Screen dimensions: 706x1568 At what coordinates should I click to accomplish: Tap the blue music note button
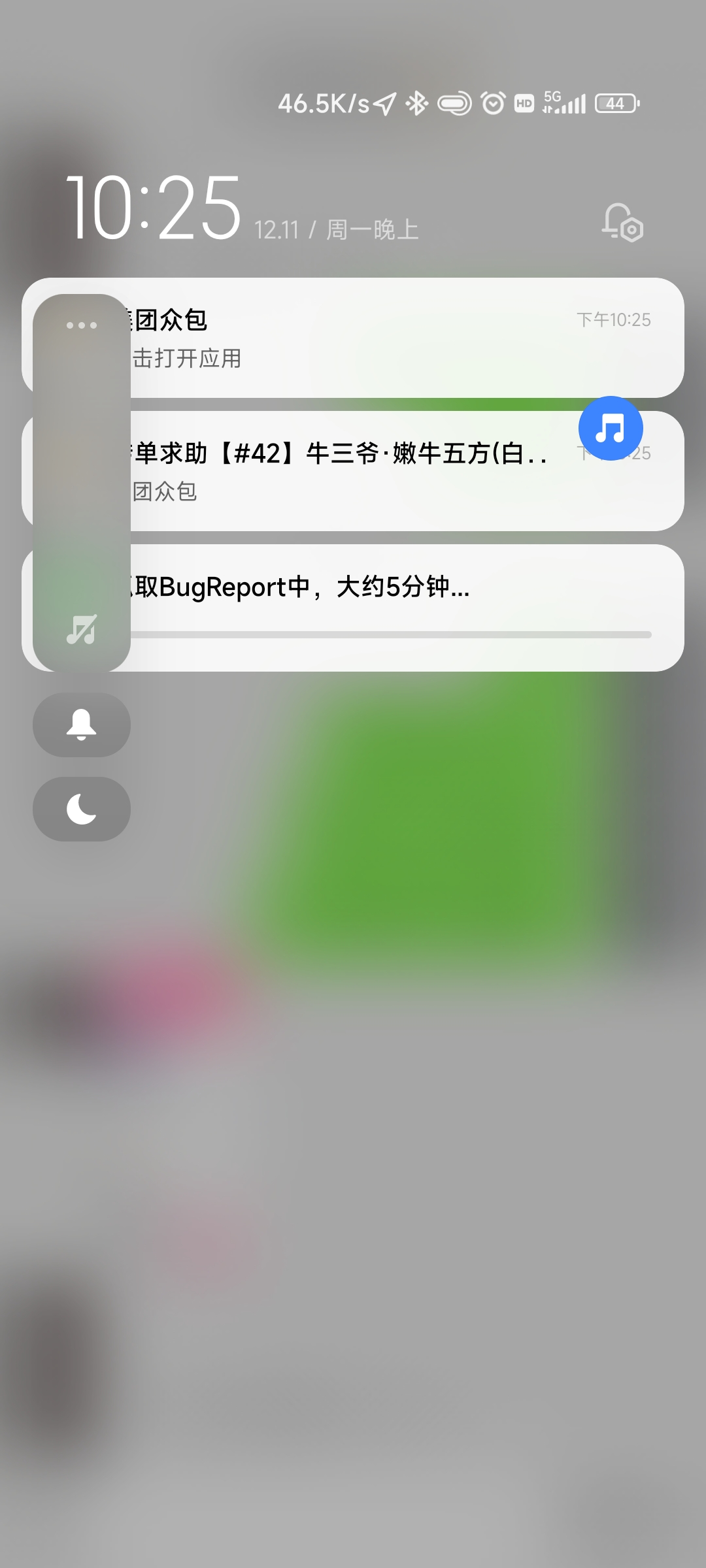[611, 429]
